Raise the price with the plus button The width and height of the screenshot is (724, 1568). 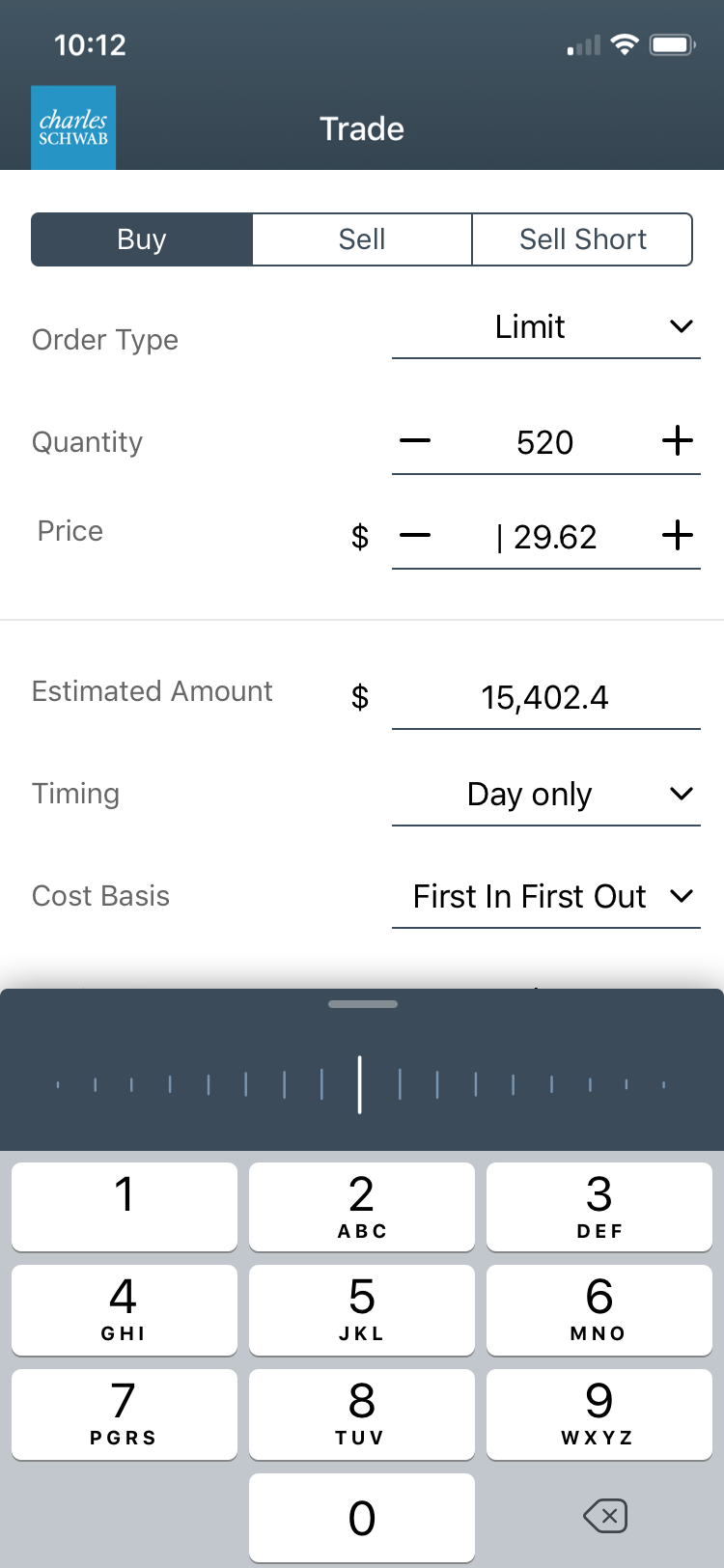coord(678,535)
